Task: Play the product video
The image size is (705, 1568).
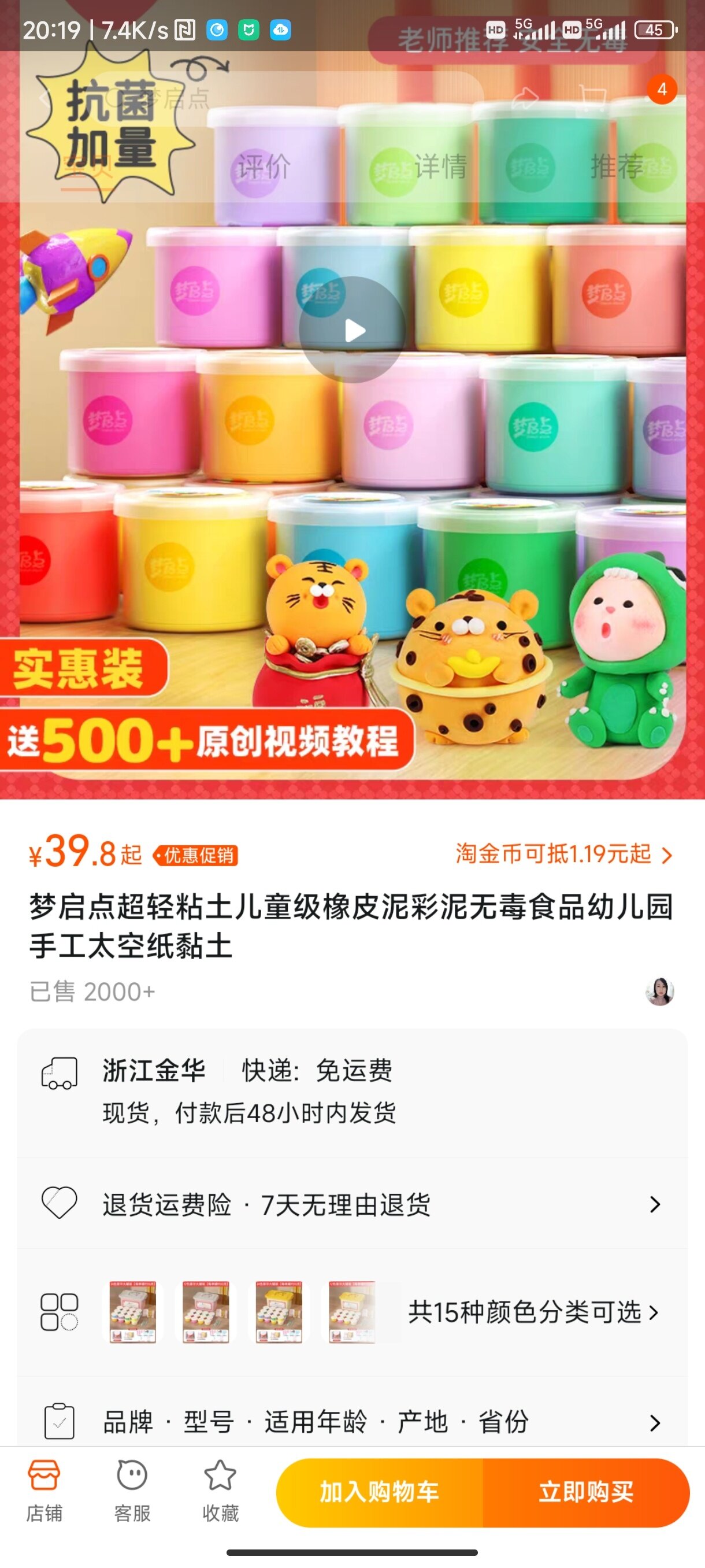Action: click(352, 330)
